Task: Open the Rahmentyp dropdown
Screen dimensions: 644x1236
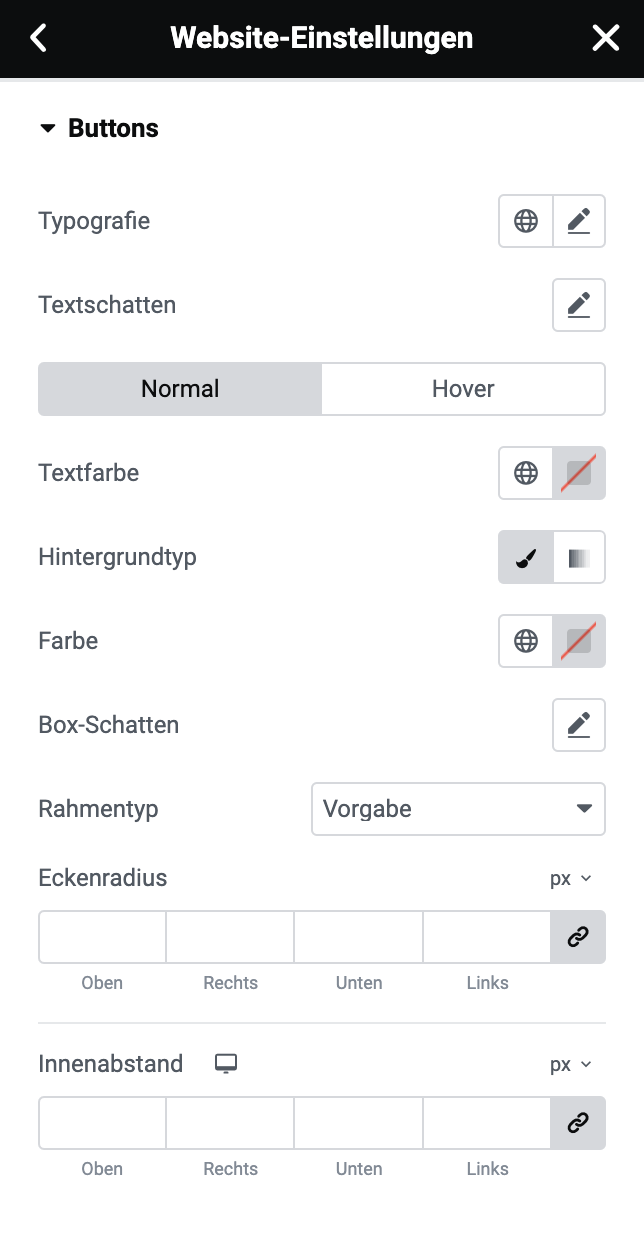Action: click(x=458, y=809)
